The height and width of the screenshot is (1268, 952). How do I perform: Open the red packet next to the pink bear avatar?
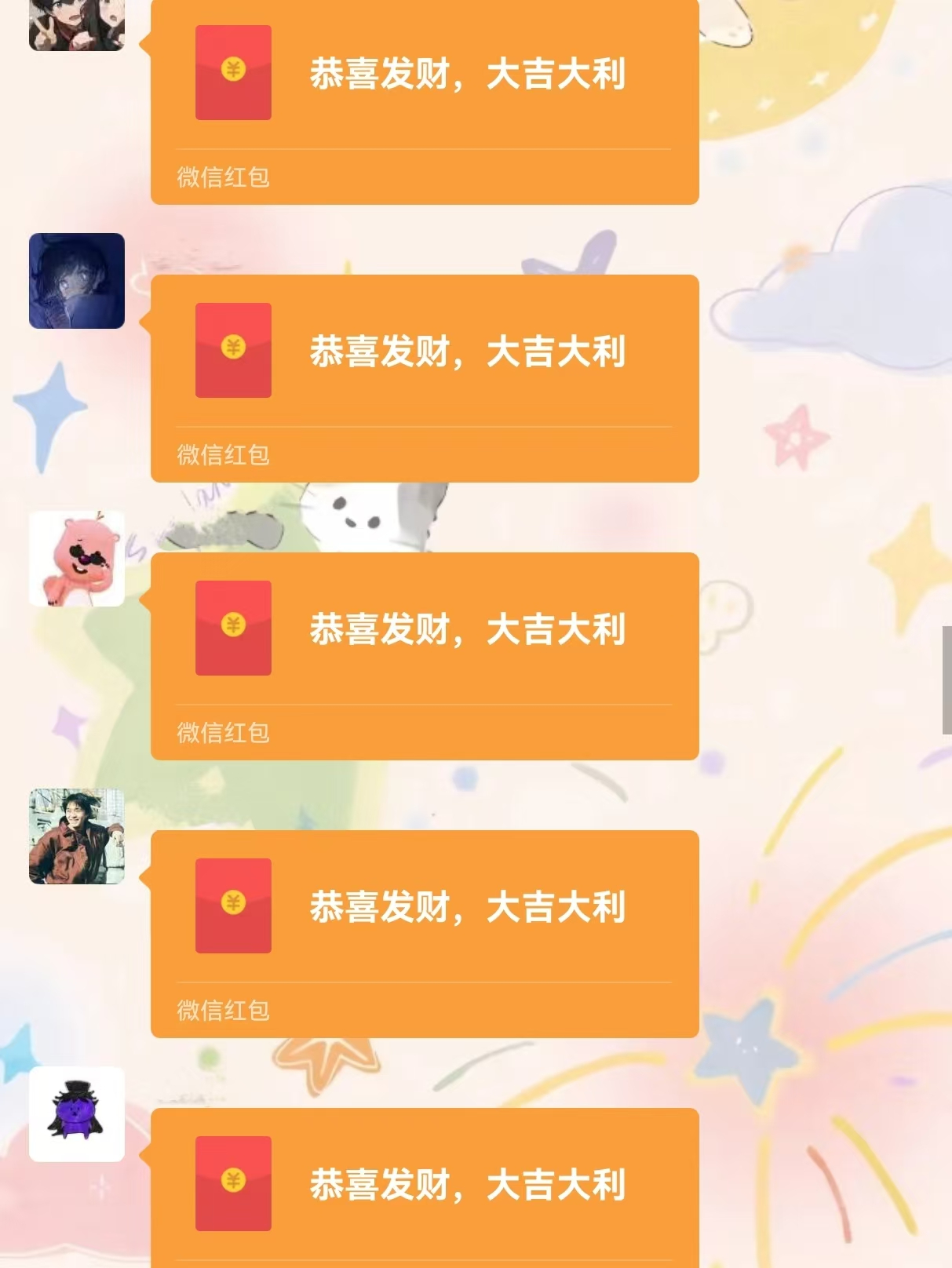point(424,655)
